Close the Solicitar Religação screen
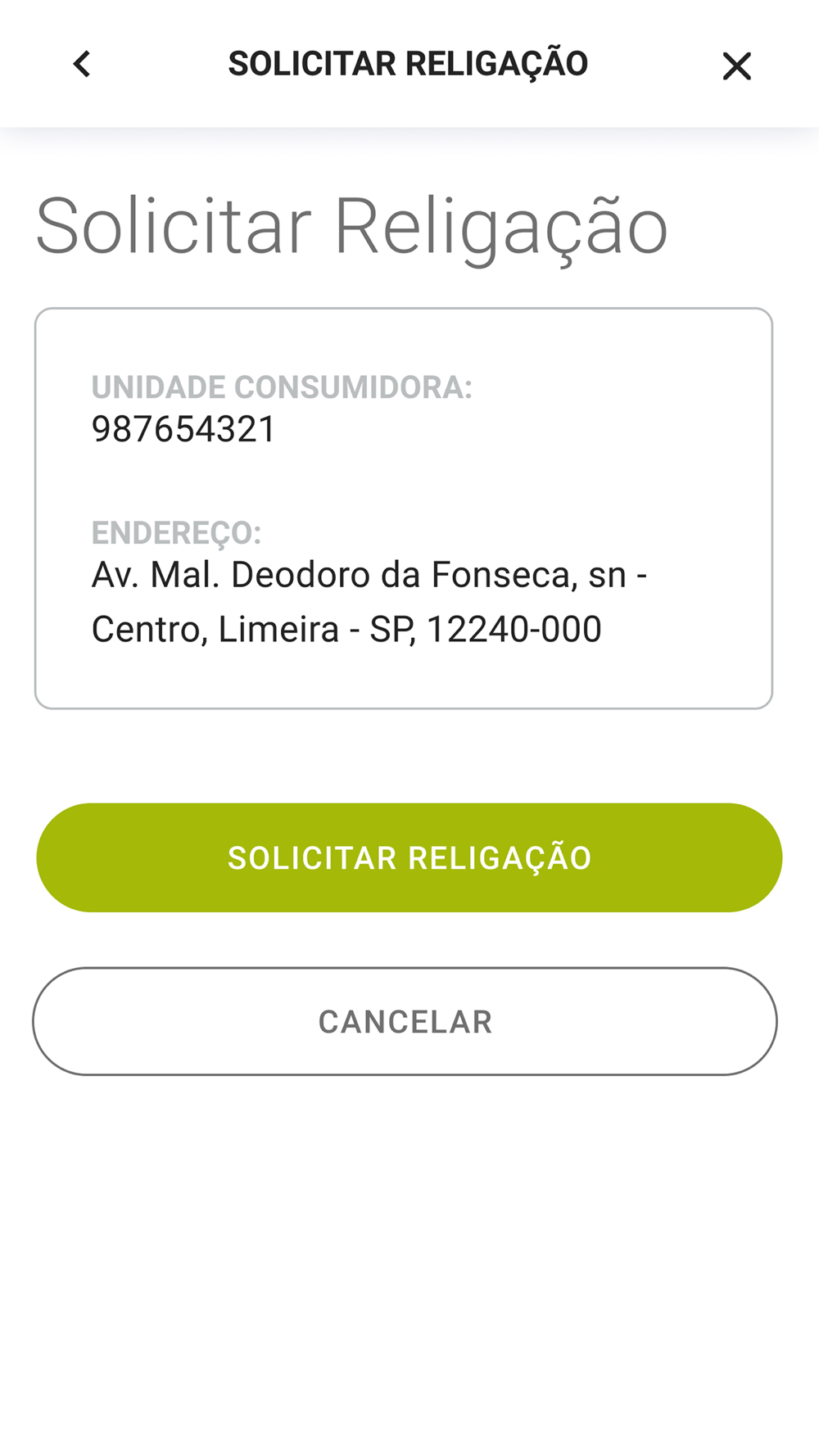 [x=737, y=66]
